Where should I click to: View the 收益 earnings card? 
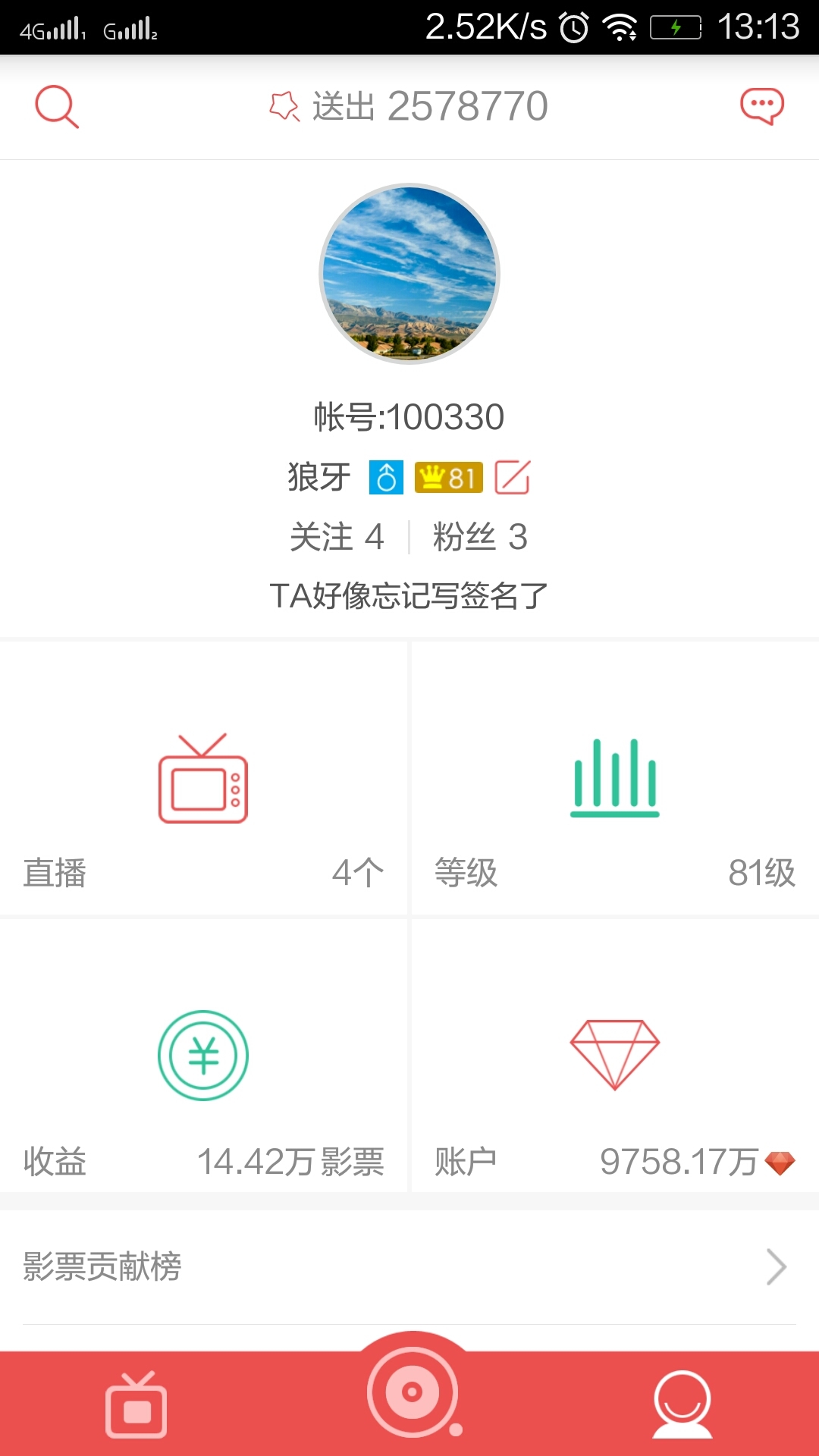point(203,1056)
